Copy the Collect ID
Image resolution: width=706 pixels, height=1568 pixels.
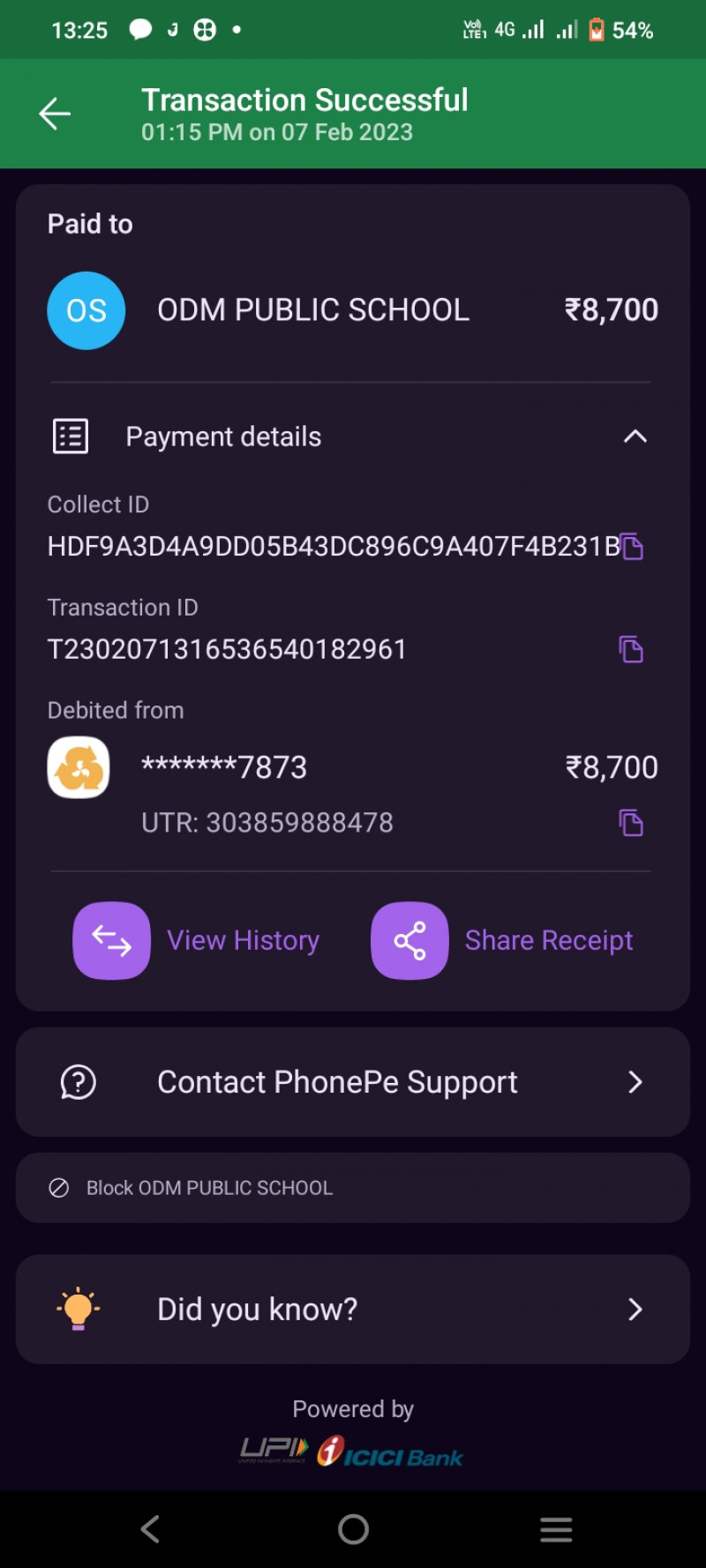point(632,547)
